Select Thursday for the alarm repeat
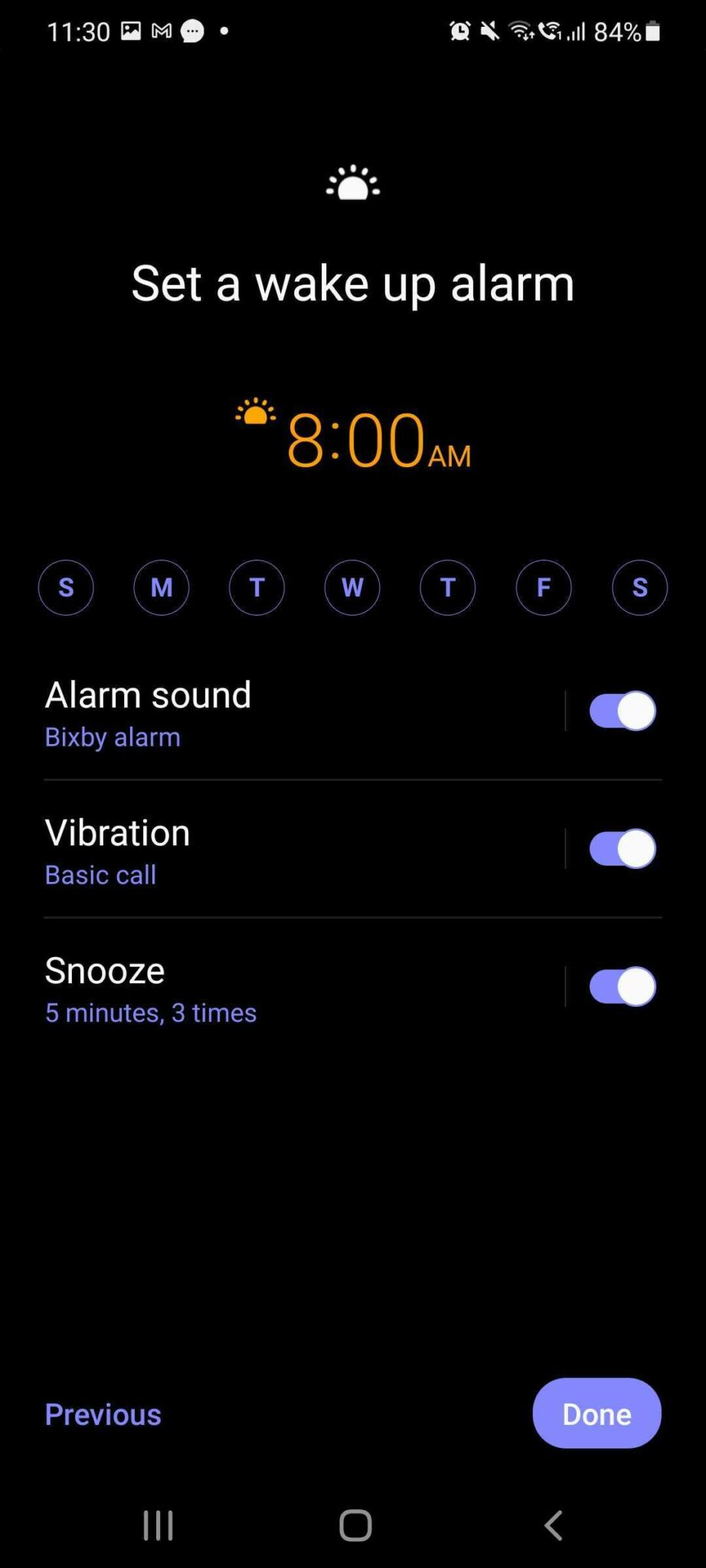This screenshot has width=706, height=1568. pyautogui.click(x=448, y=587)
